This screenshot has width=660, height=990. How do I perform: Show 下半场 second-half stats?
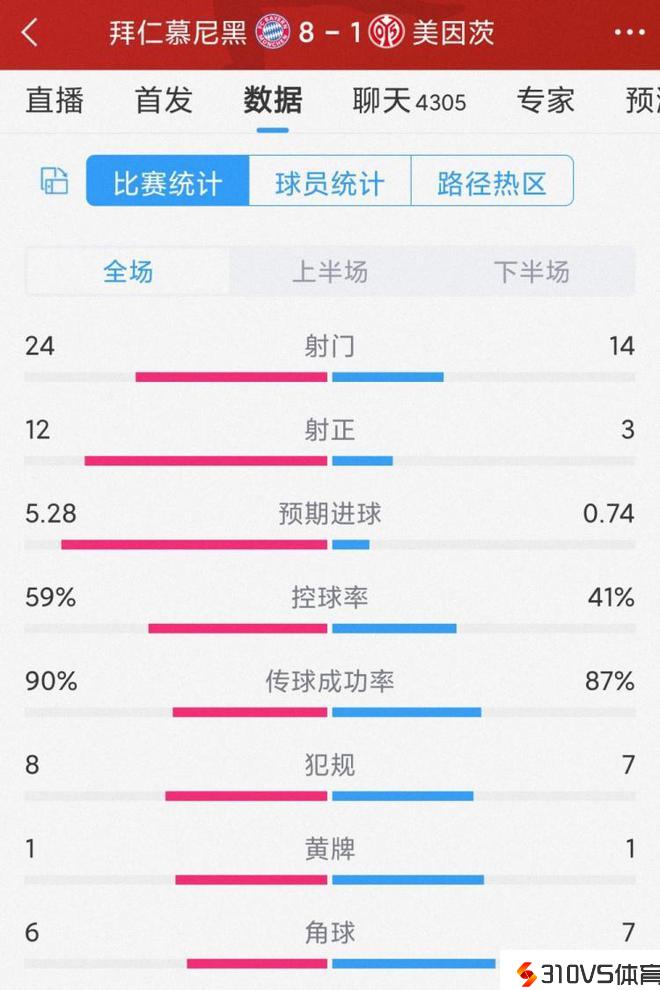pyautogui.click(x=532, y=271)
